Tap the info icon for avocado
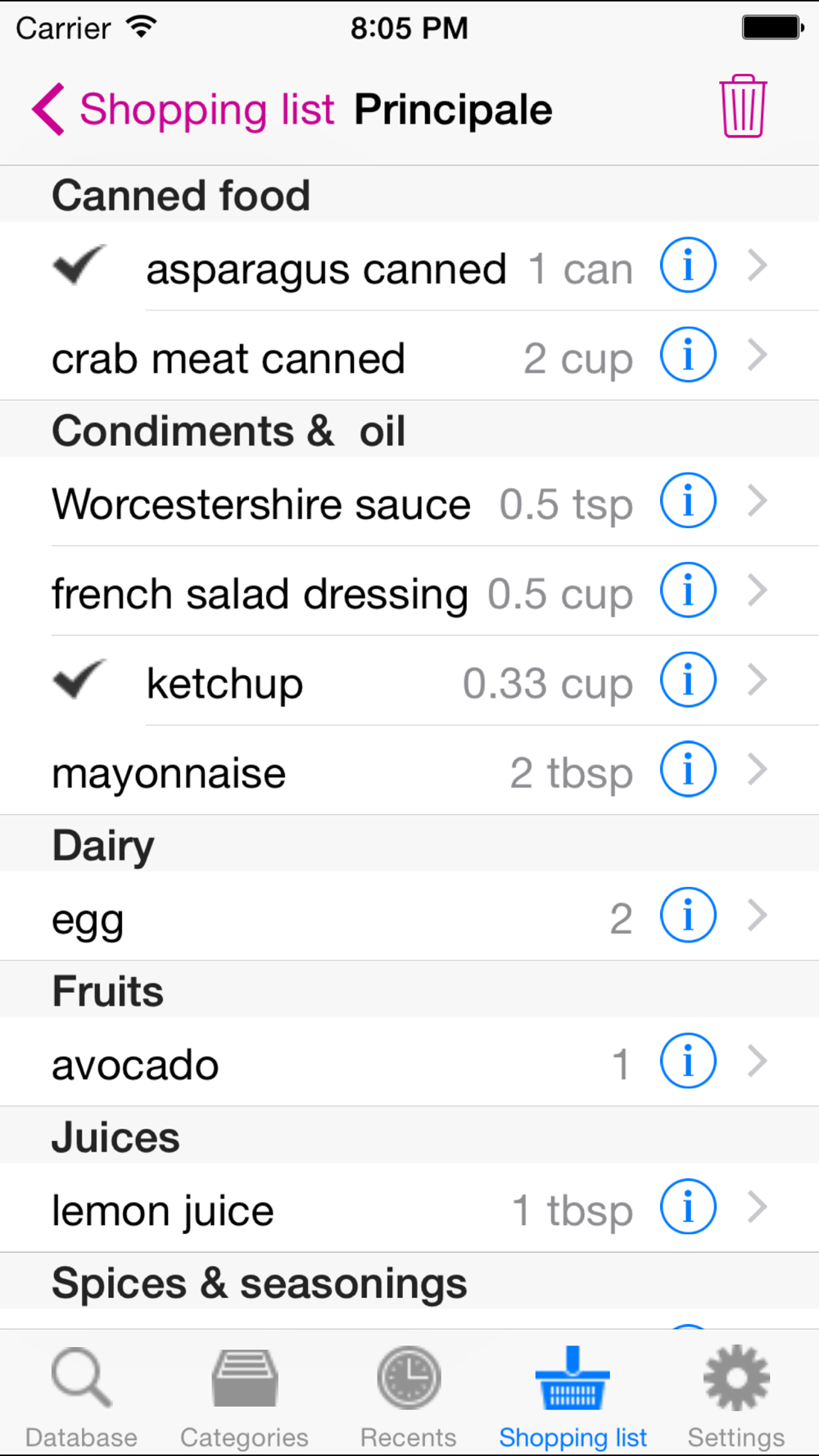This screenshot has width=819, height=1456. click(688, 1060)
